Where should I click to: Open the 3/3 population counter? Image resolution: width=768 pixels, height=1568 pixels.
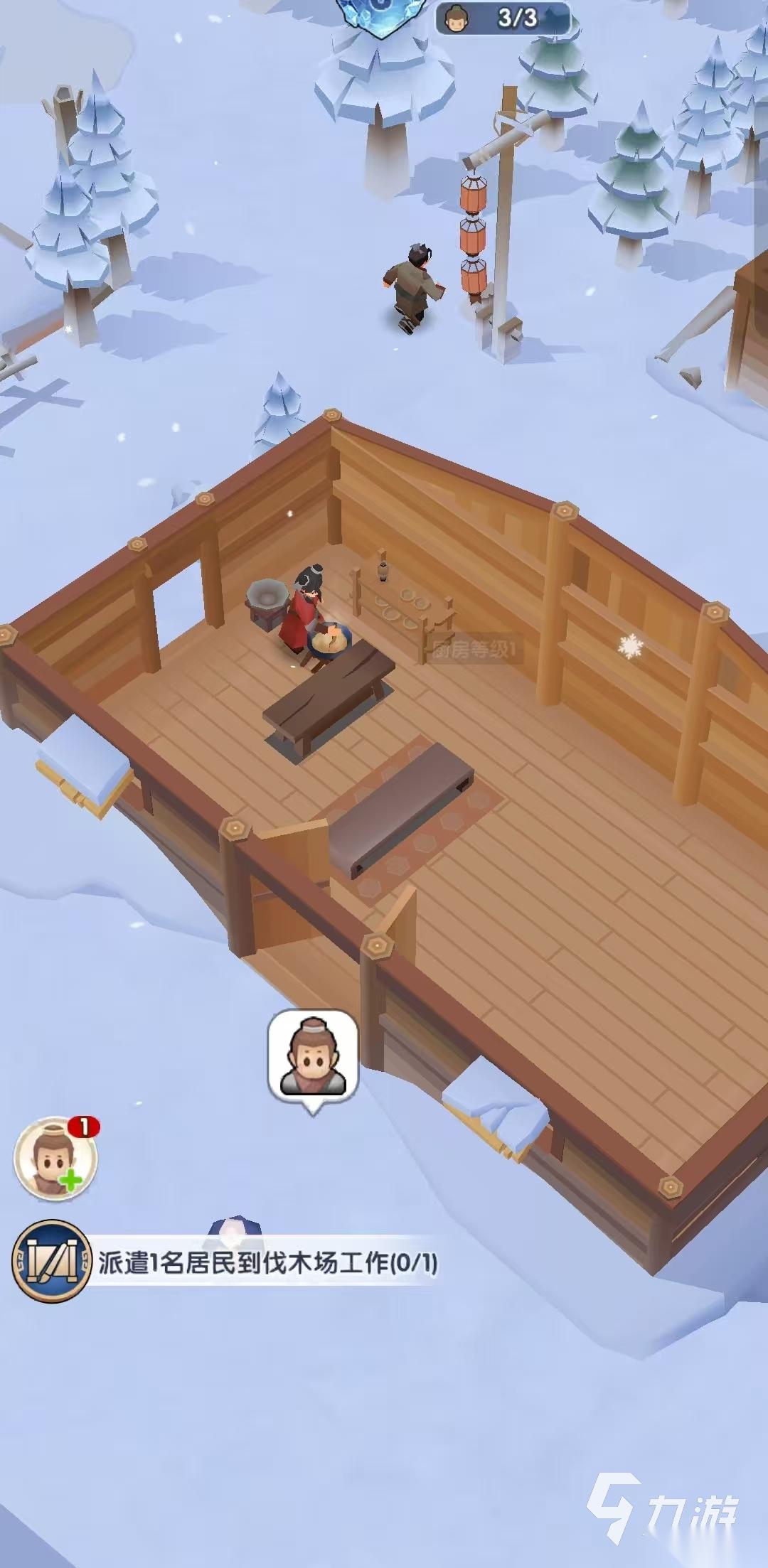pos(503,18)
